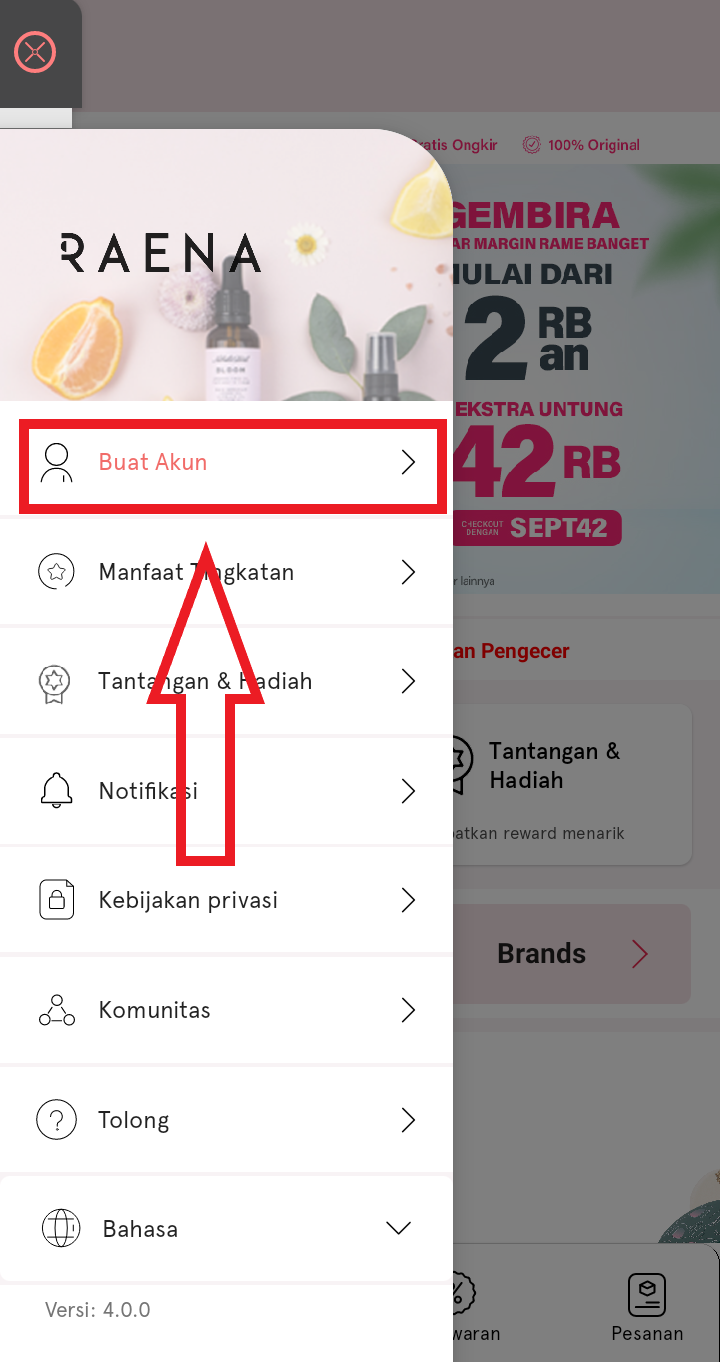Open Buat Akun to create an account
The width and height of the screenshot is (720, 1362).
point(228,462)
